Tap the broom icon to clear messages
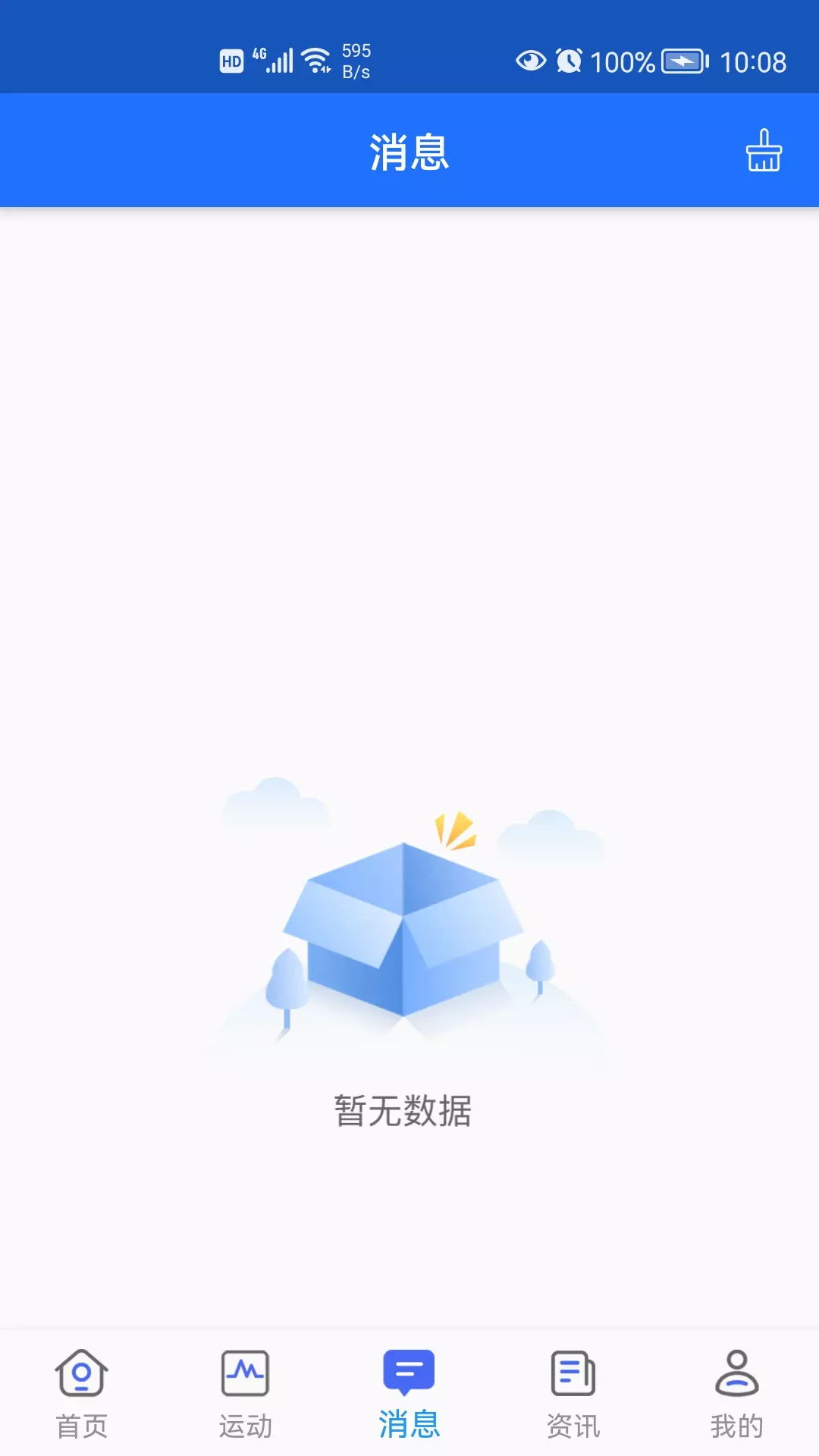 [x=764, y=150]
